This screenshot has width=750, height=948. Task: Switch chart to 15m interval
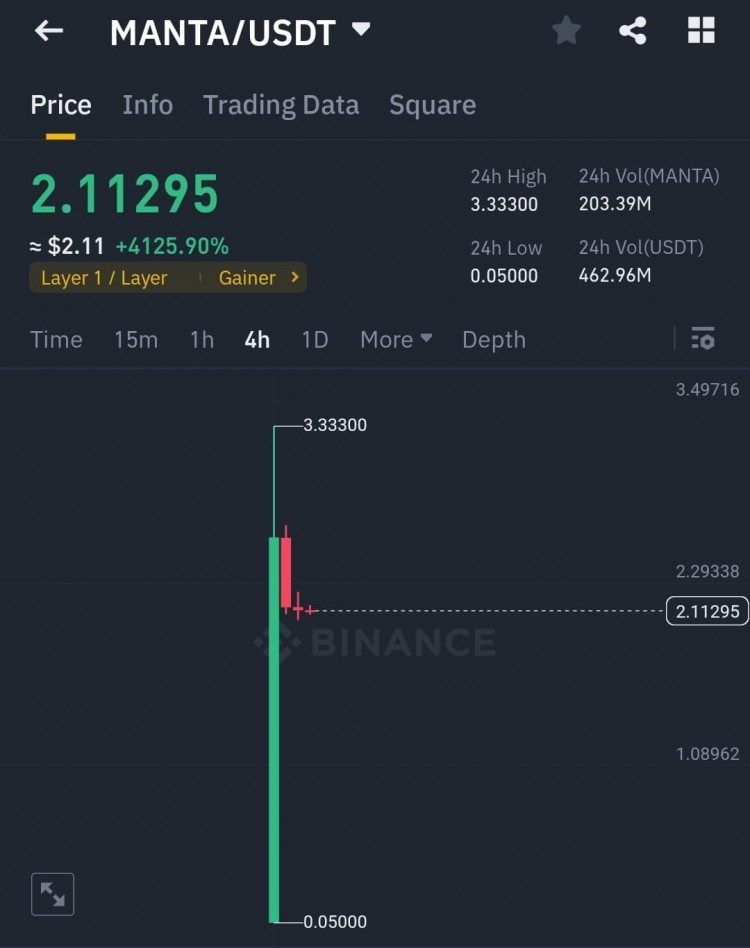click(x=136, y=339)
